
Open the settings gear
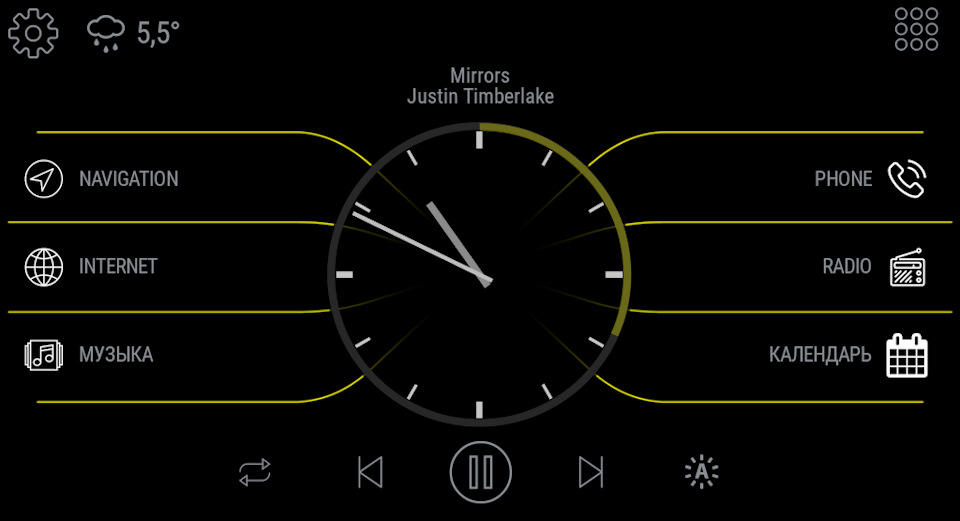(x=33, y=33)
